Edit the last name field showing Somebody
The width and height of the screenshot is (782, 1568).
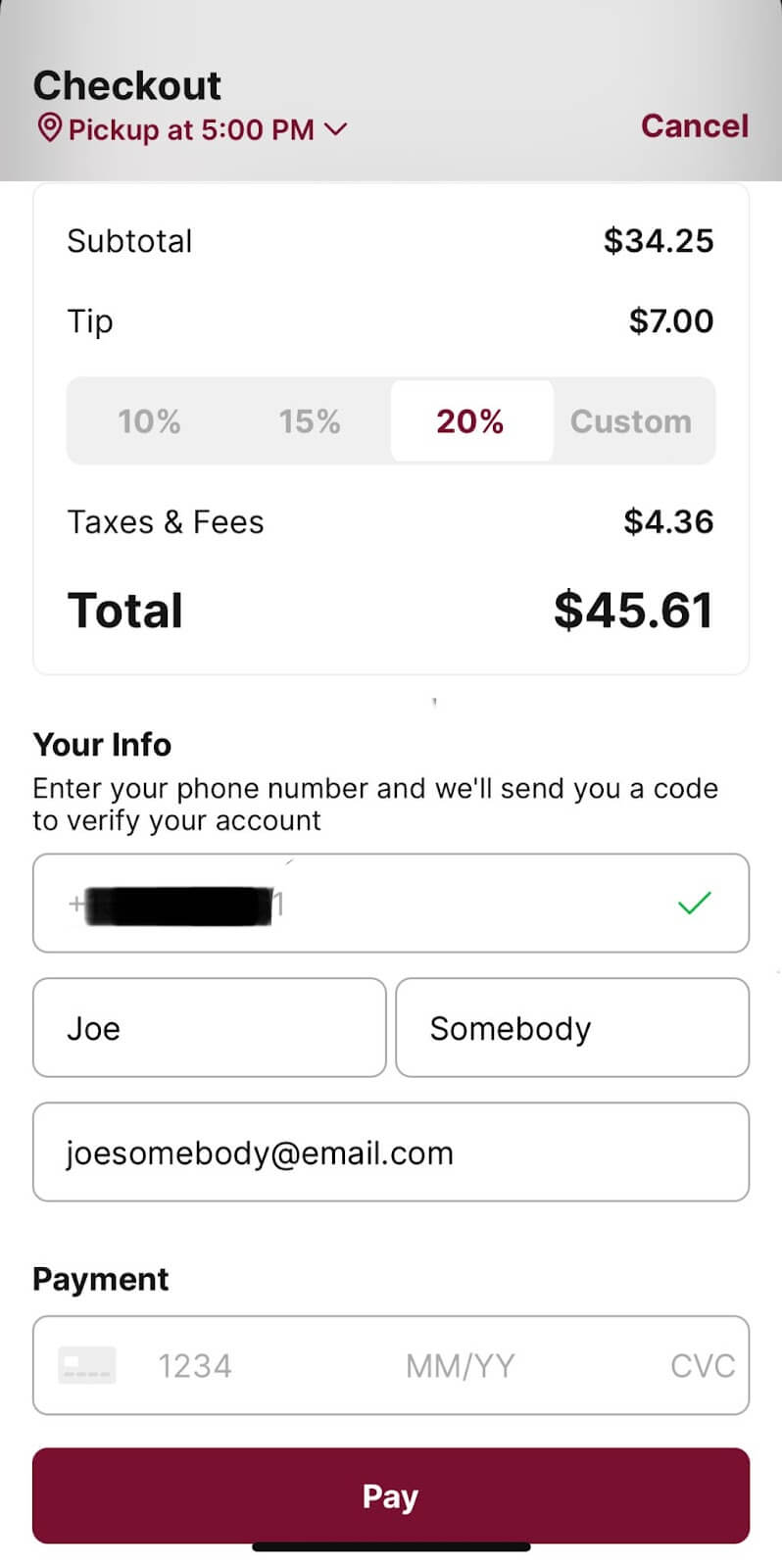(572, 1028)
